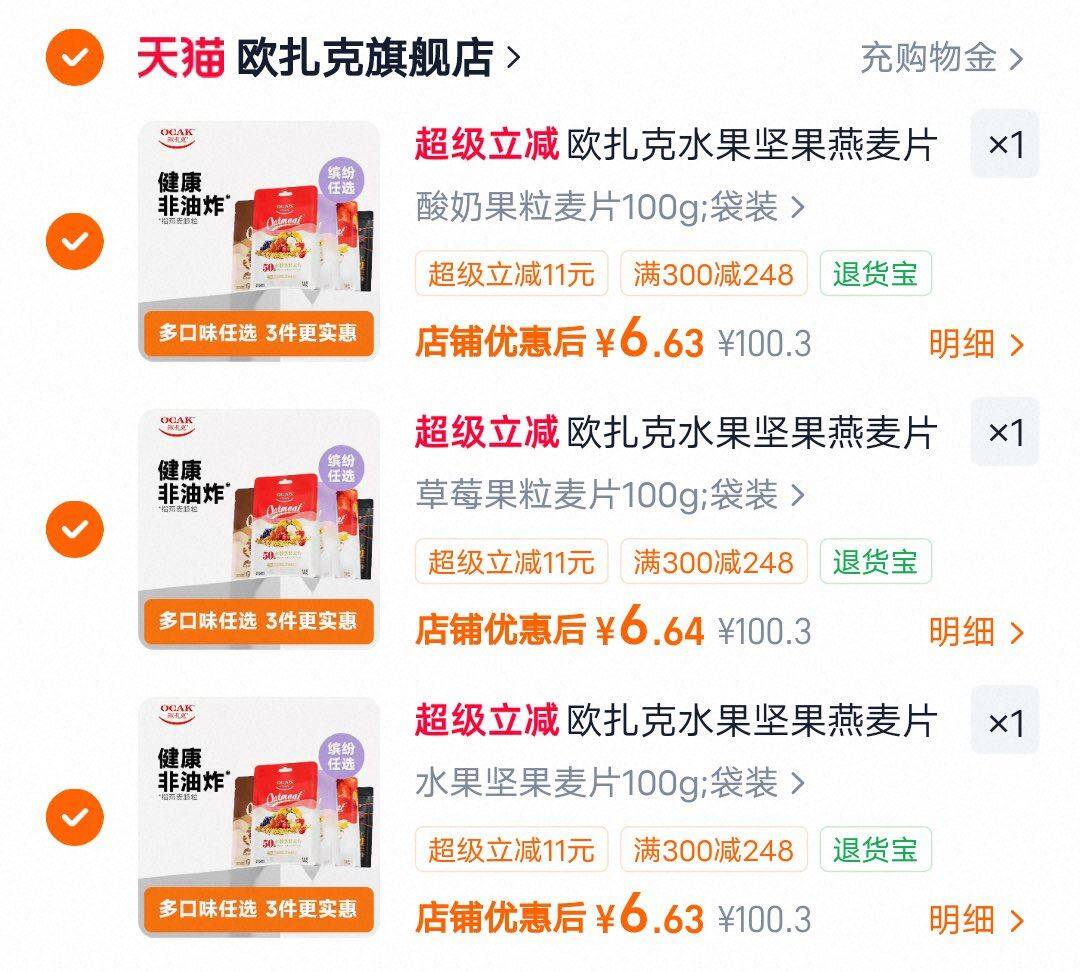Uncheck the 欧扎克旗舰店 store checkbox
This screenshot has height=972, width=1080.
(74, 57)
